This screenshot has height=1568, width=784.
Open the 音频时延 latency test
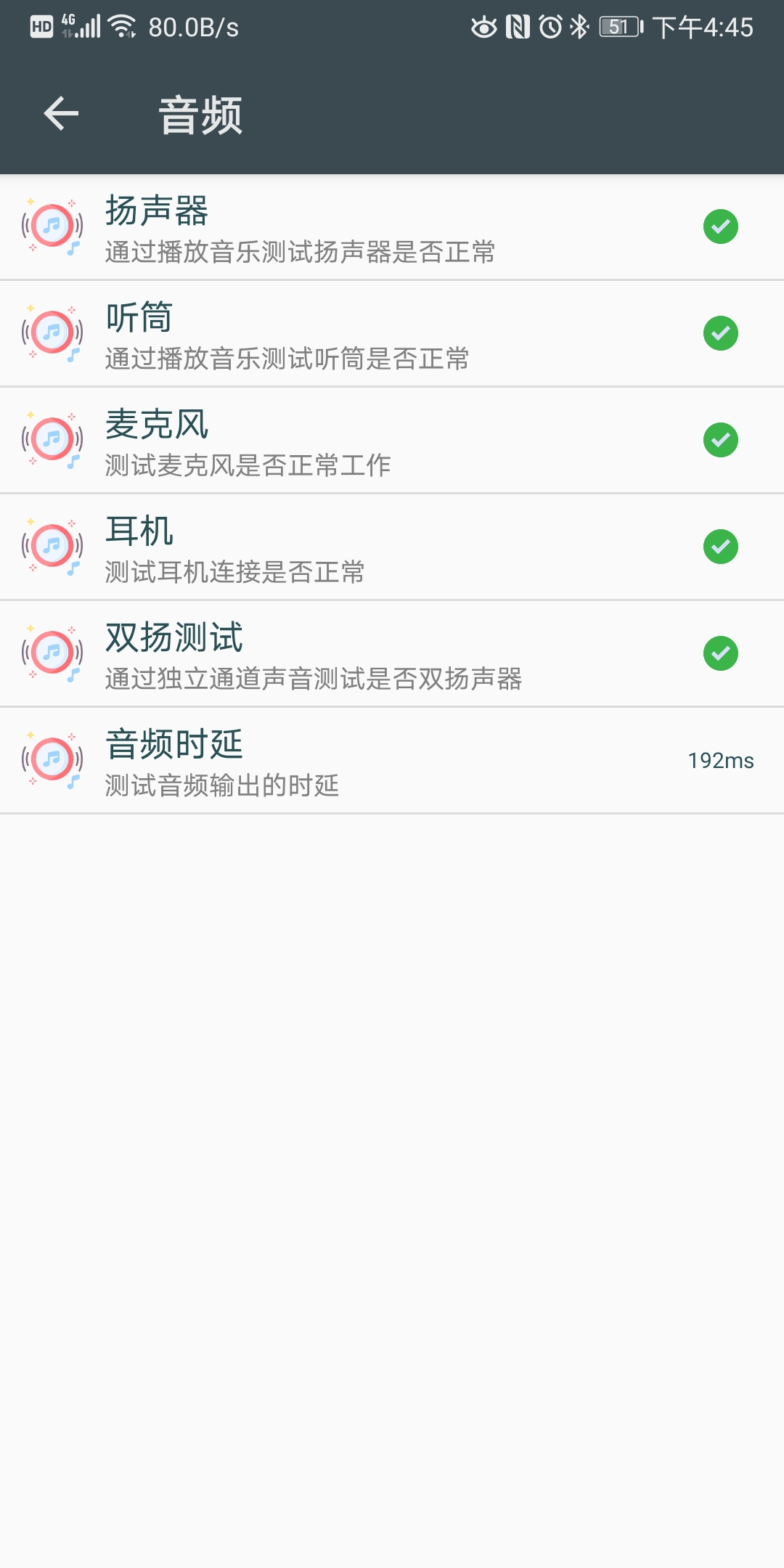(x=392, y=761)
